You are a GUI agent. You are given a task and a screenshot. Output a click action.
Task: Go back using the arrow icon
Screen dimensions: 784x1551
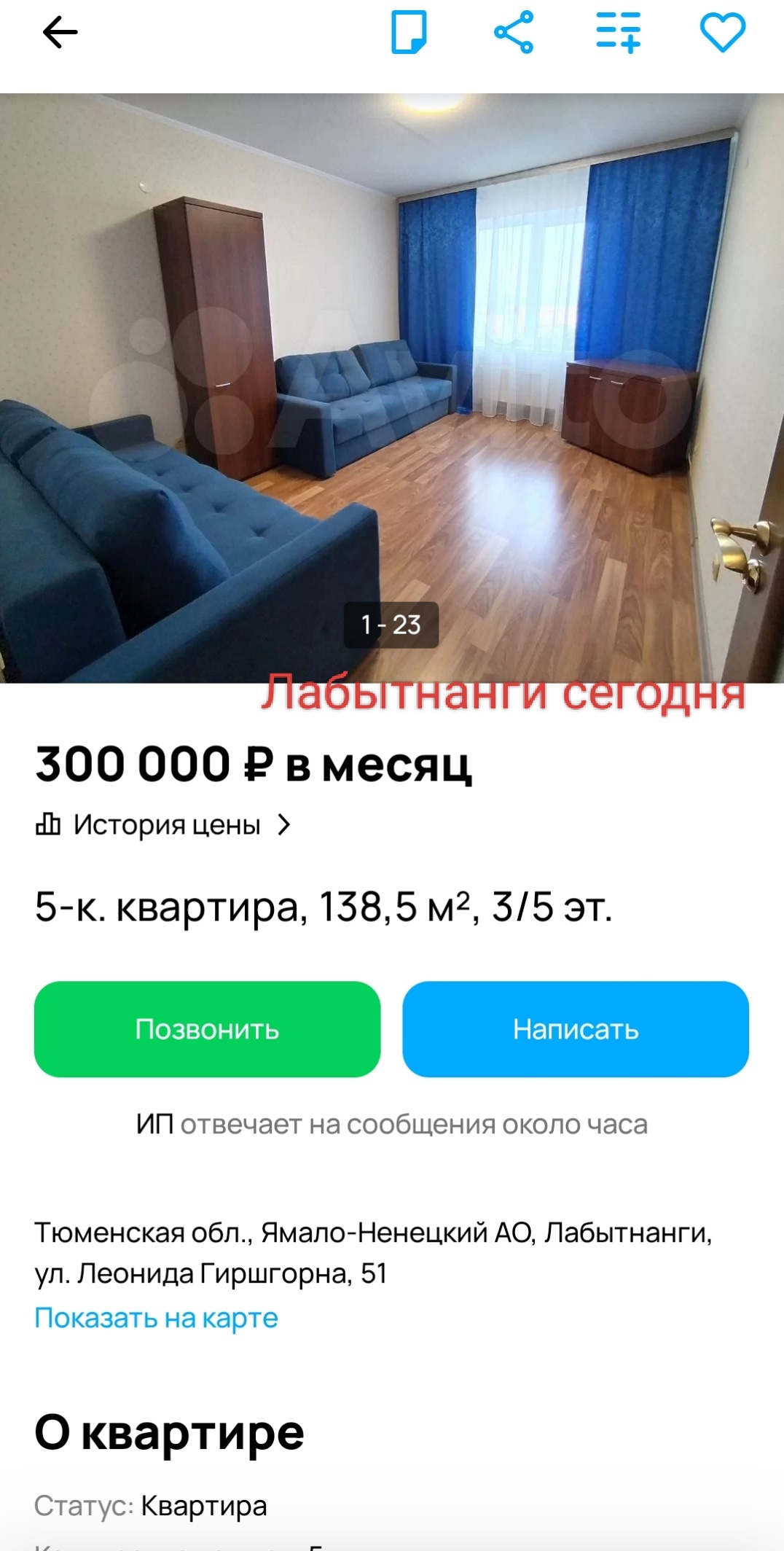[60, 33]
